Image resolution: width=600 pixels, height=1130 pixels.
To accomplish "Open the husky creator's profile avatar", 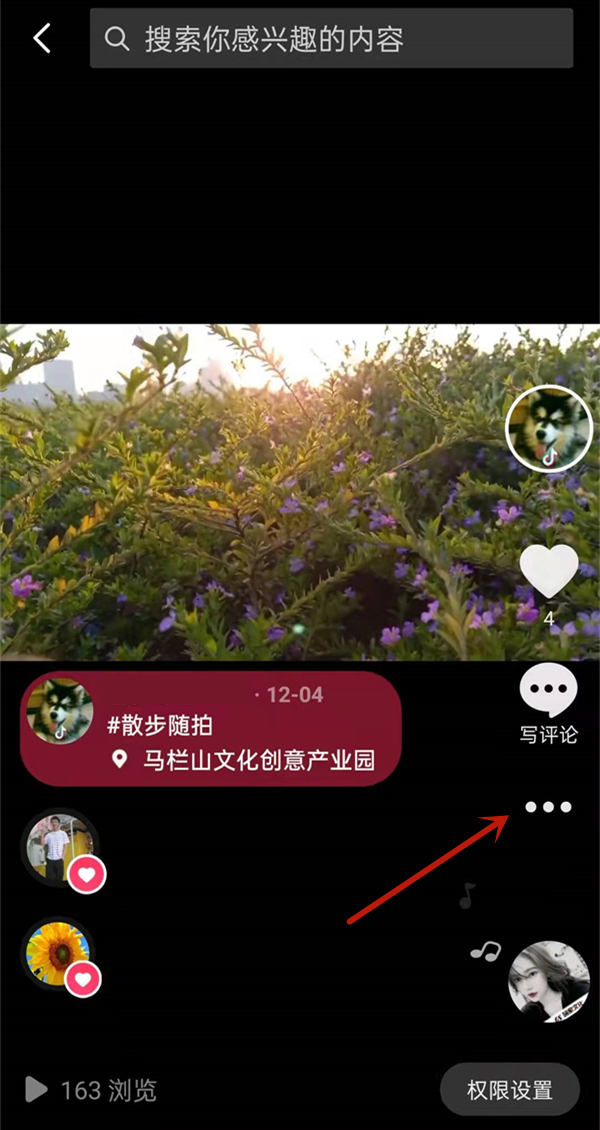I will pos(549,428).
